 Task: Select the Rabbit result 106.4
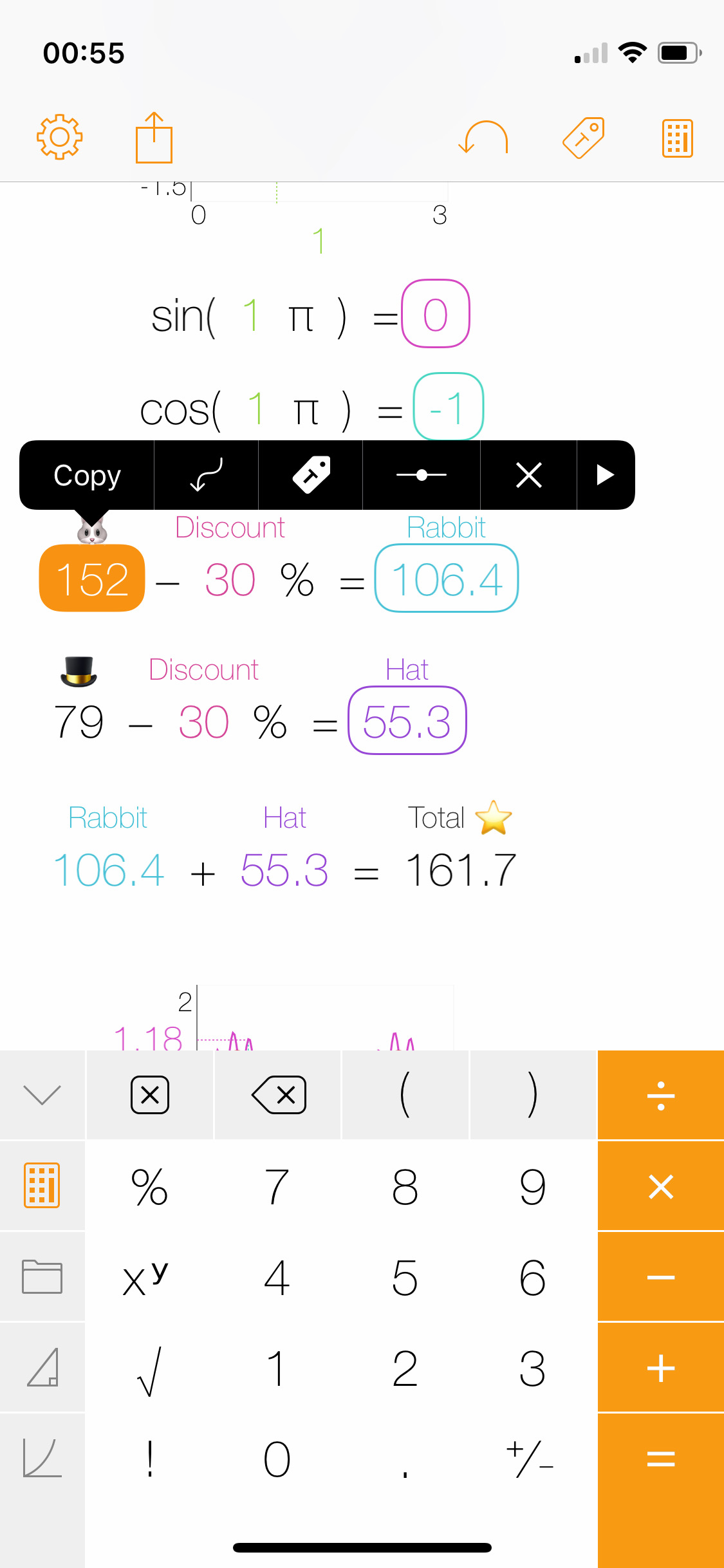[446, 579]
